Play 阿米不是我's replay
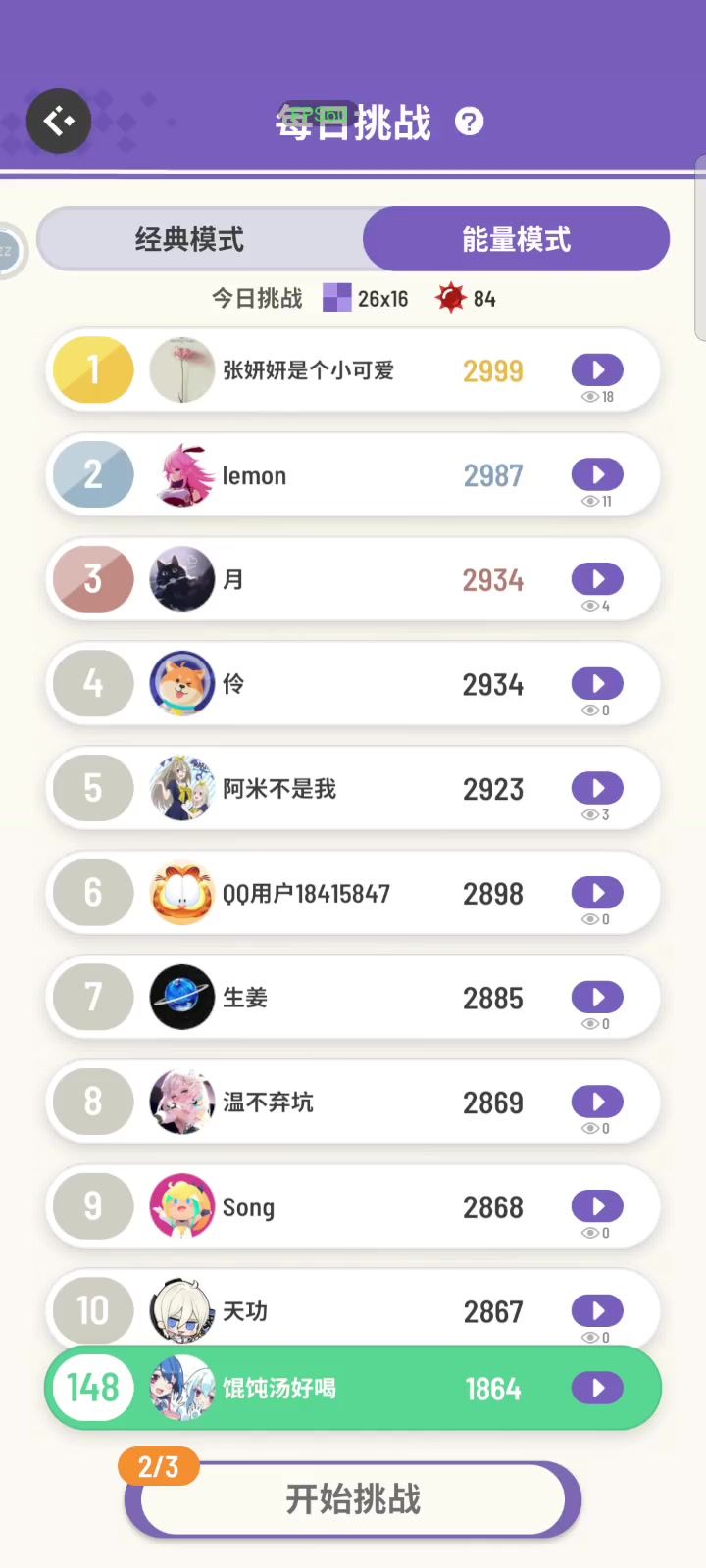 click(x=597, y=788)
